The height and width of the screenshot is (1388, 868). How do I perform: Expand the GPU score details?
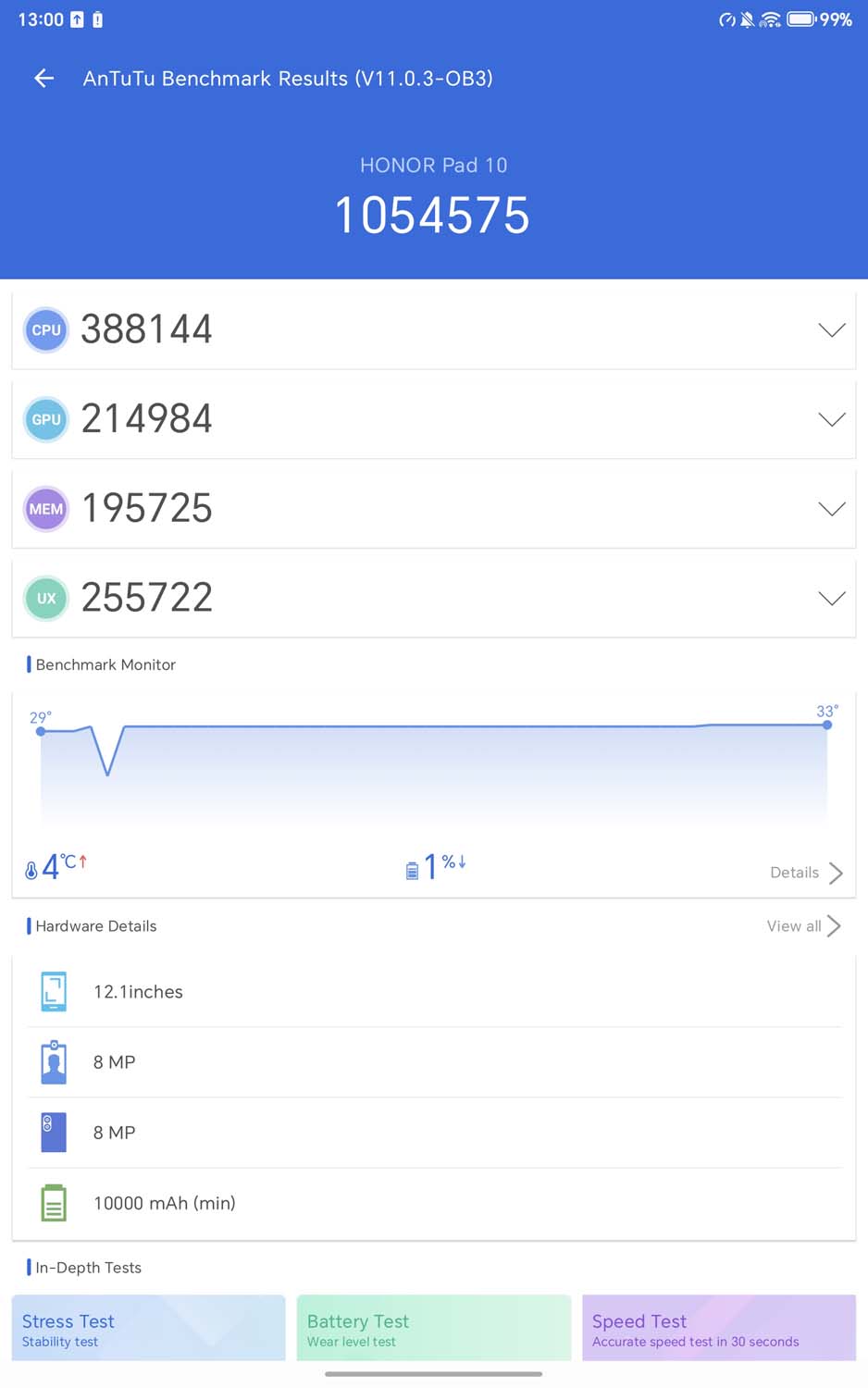pyautogui.click(x=831, y=420)
